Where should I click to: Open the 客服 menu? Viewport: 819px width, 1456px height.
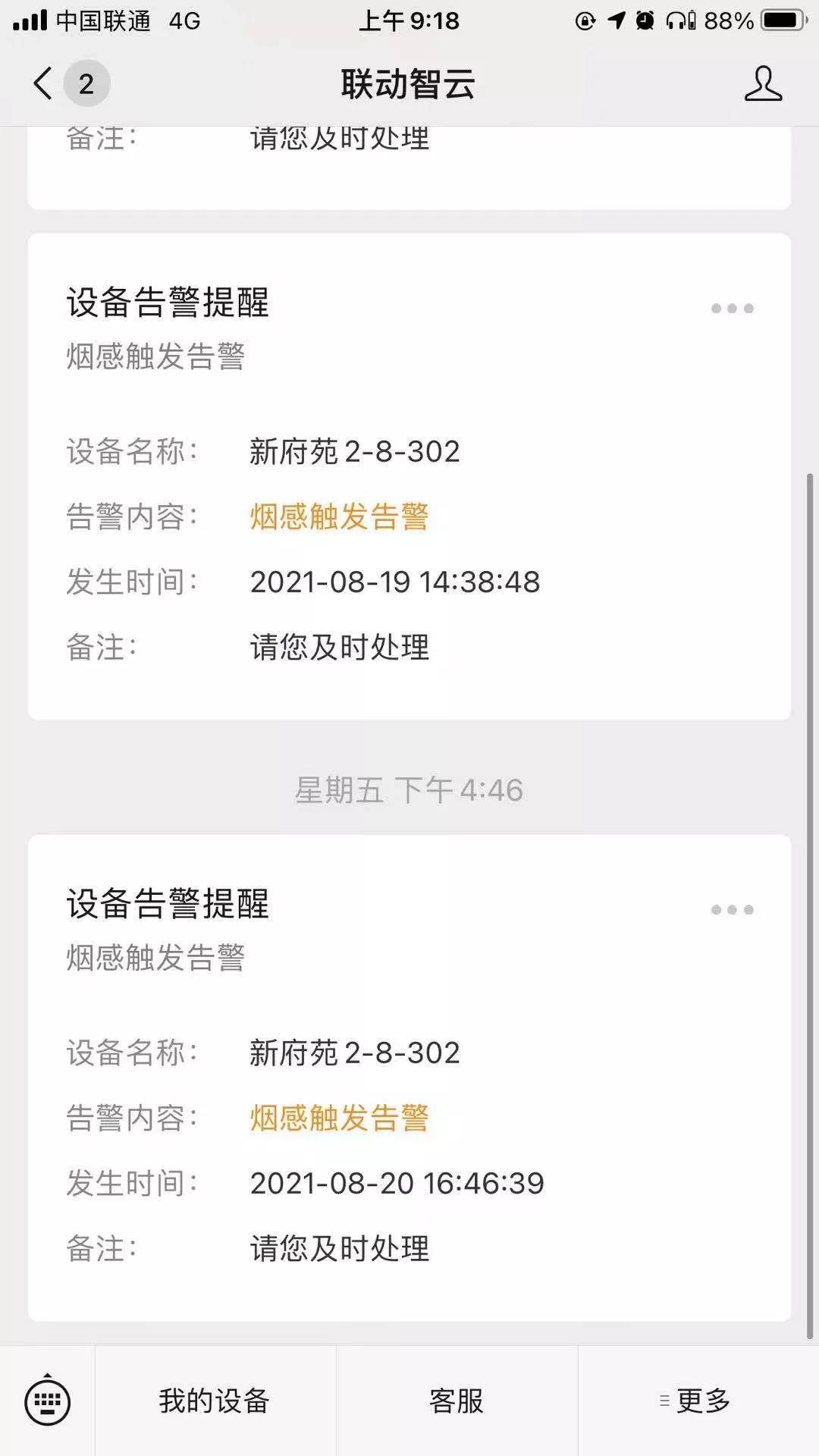[x=457, y=1401]
